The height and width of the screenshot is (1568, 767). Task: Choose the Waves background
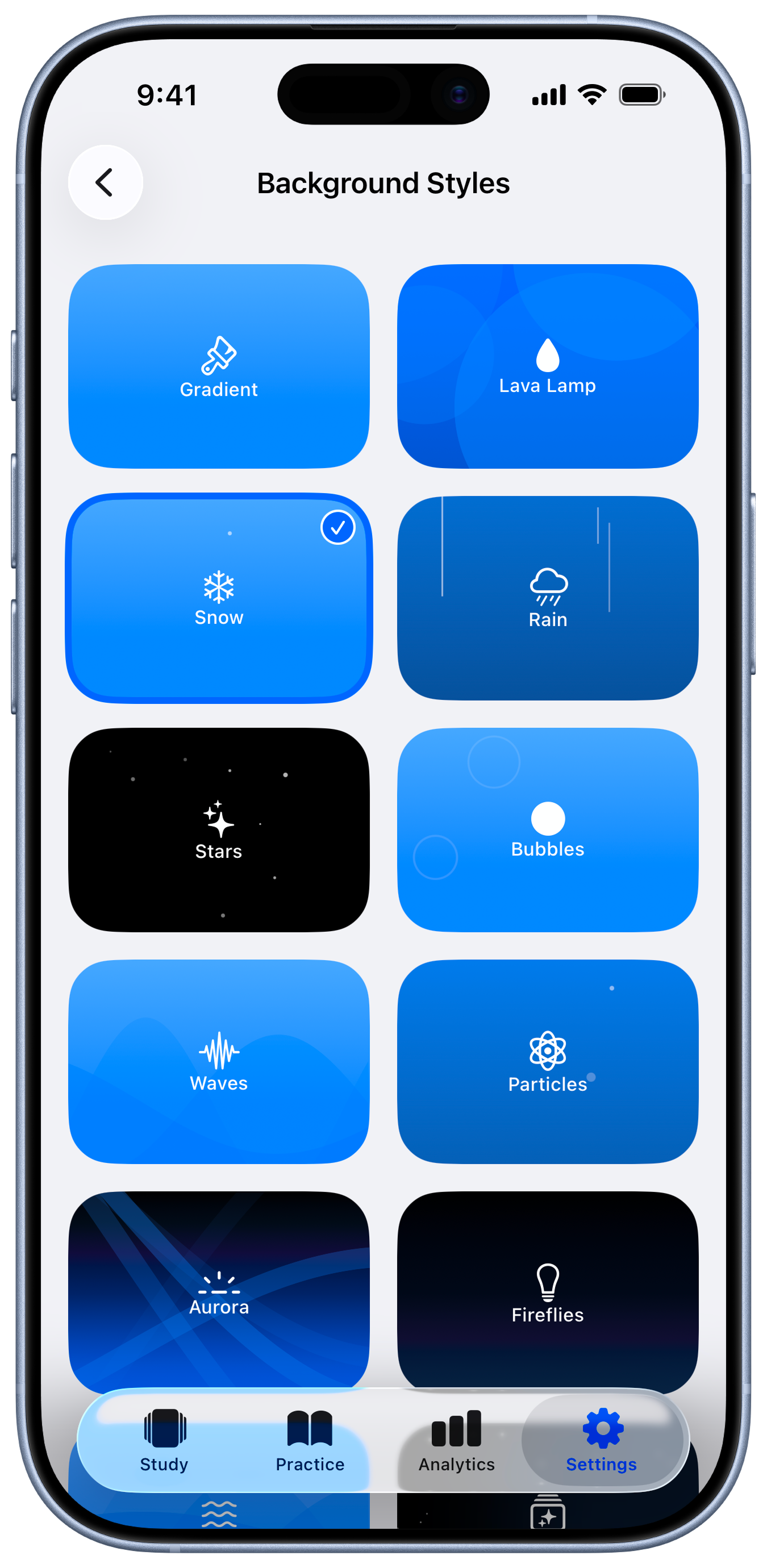pos(219,1062)
